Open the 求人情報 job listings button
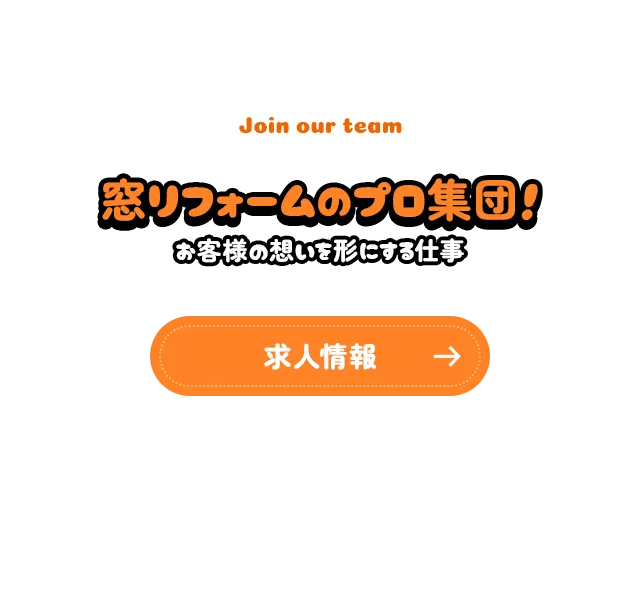This screenshot has height=600, width=640. tap(320, 357)
